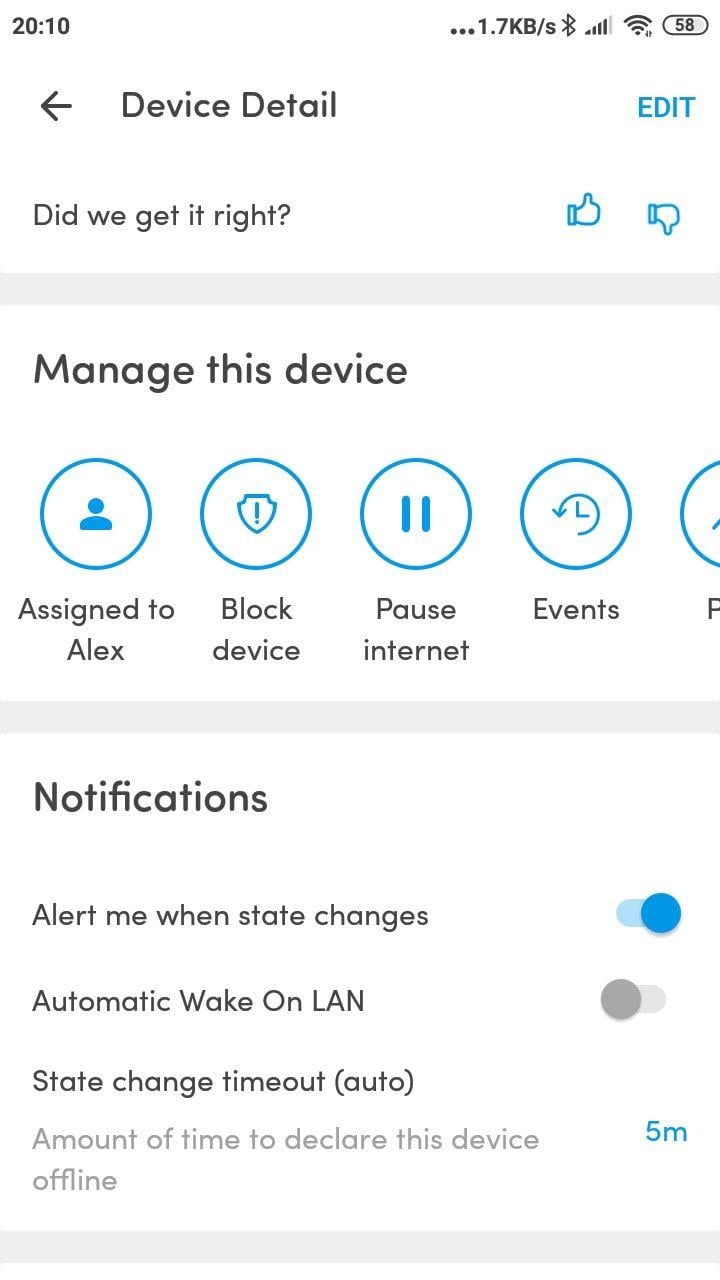Give a thumbs up for recognition

click(x=584, y=212)
